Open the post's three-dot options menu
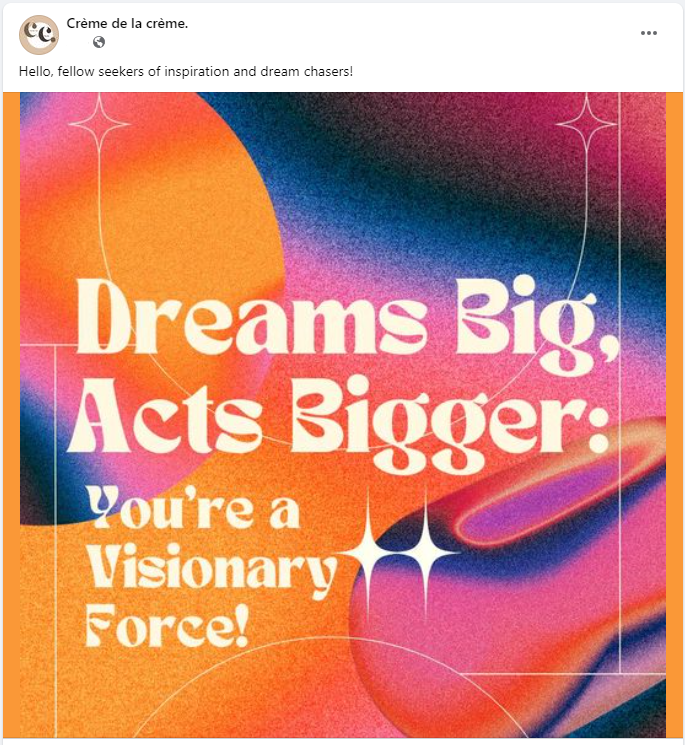 point(649,33)
